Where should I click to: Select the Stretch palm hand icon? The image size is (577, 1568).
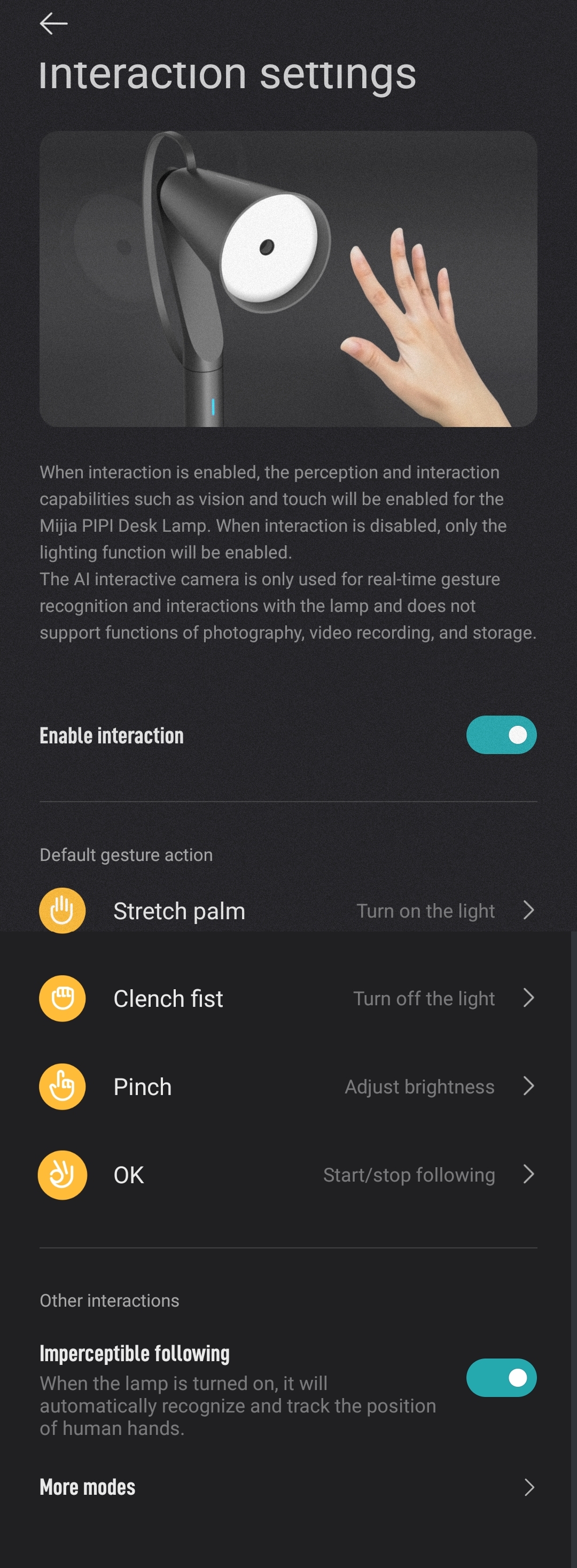point(61,910)
